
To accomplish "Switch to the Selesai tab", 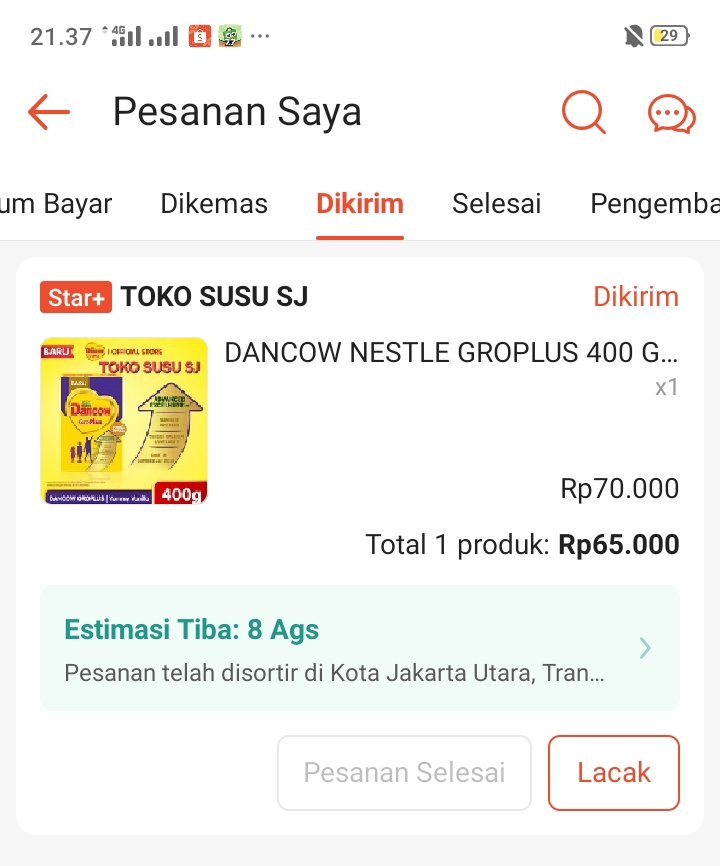I will click(x=496, y=204).
